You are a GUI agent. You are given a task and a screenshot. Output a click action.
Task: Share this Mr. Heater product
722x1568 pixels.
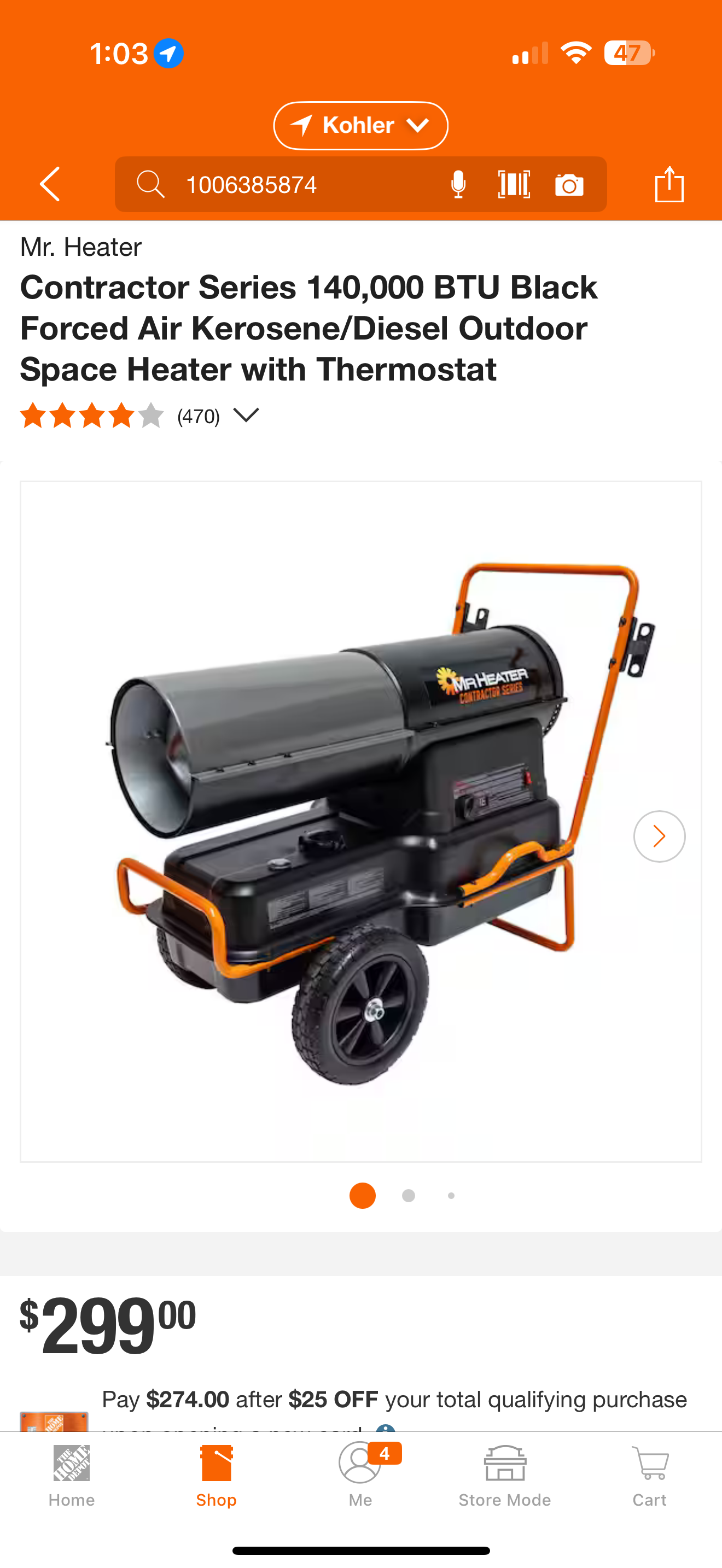[x=669, y=184]
